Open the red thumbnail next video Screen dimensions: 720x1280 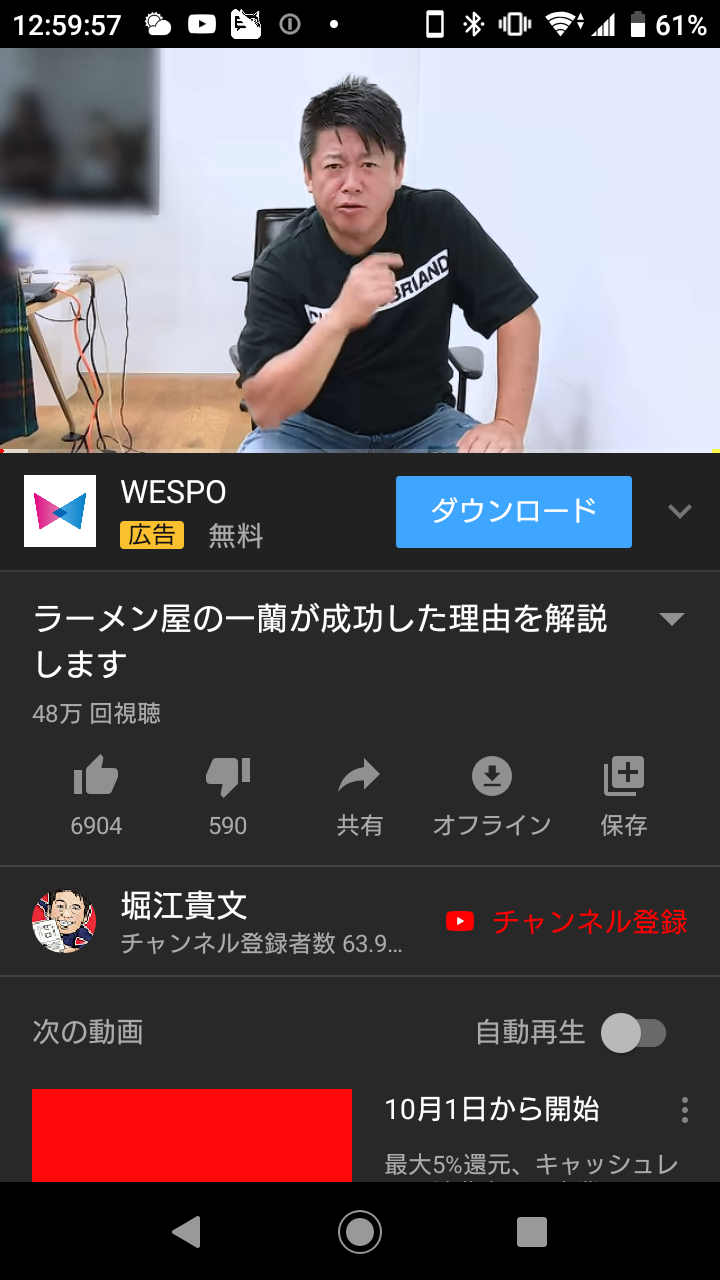click(x=192, y=1135)
